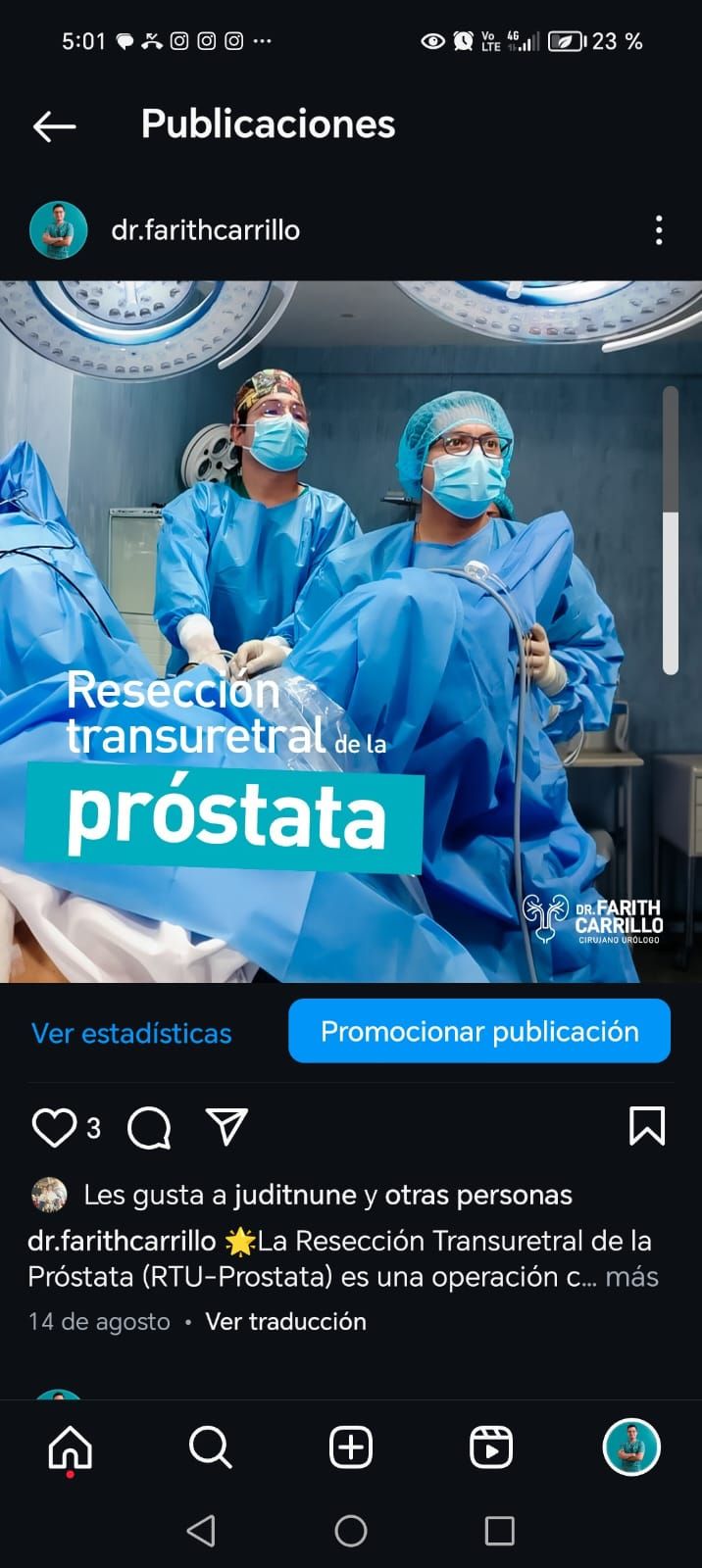Save the post with the bookmark icon
The width and height of the screenshot is (702, 1568).
pyautogui.click(x=646, y=1126)
